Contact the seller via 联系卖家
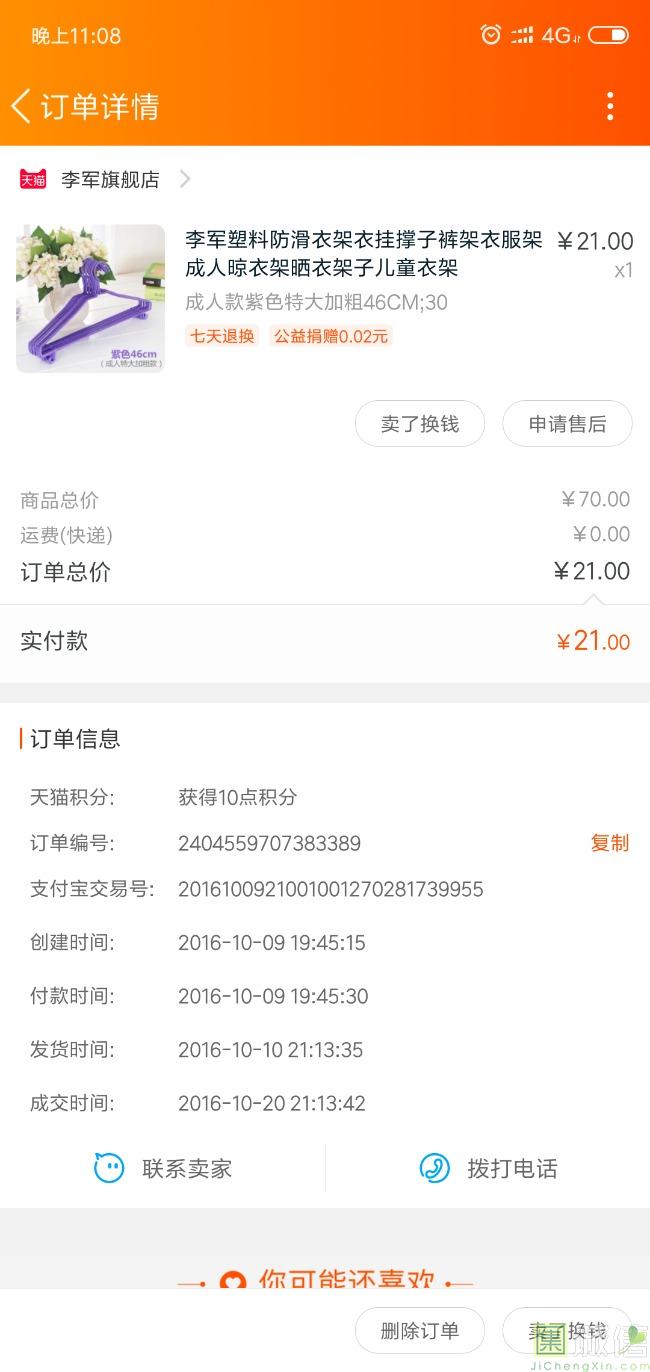Screen dimensions: 650x1372 pos(163,1168)
